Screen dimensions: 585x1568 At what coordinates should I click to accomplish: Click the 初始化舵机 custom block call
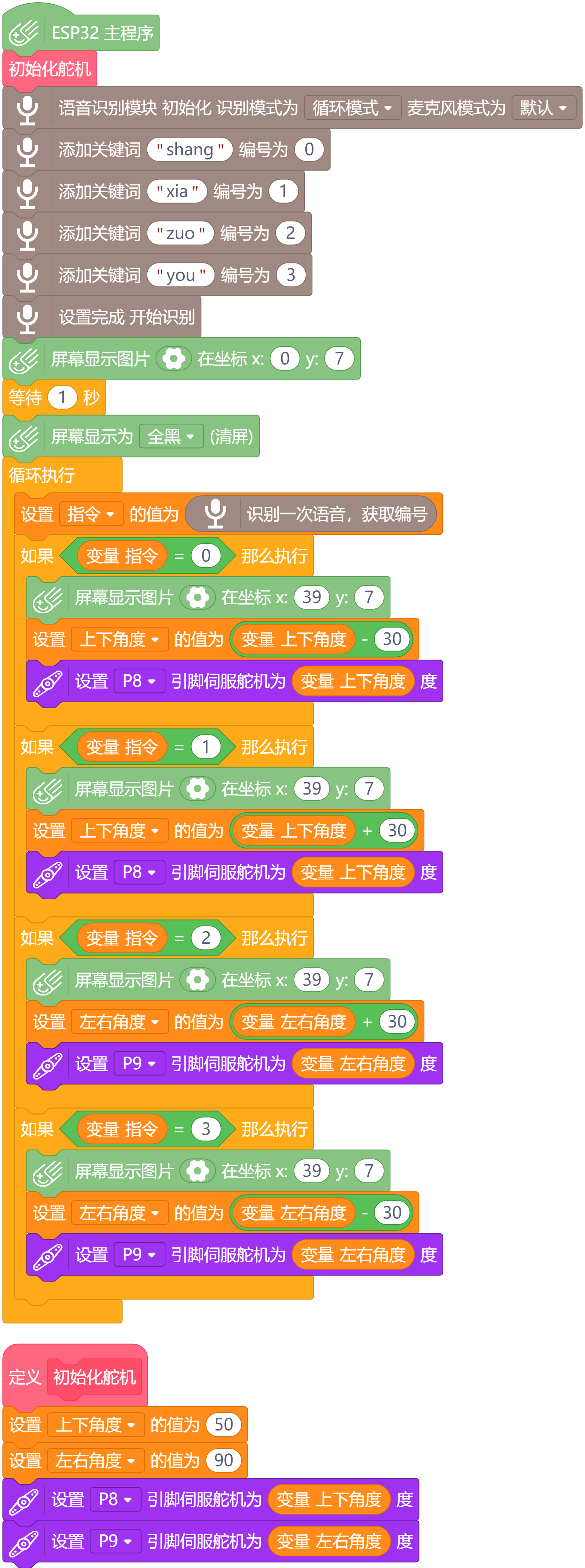coord(48,69)
